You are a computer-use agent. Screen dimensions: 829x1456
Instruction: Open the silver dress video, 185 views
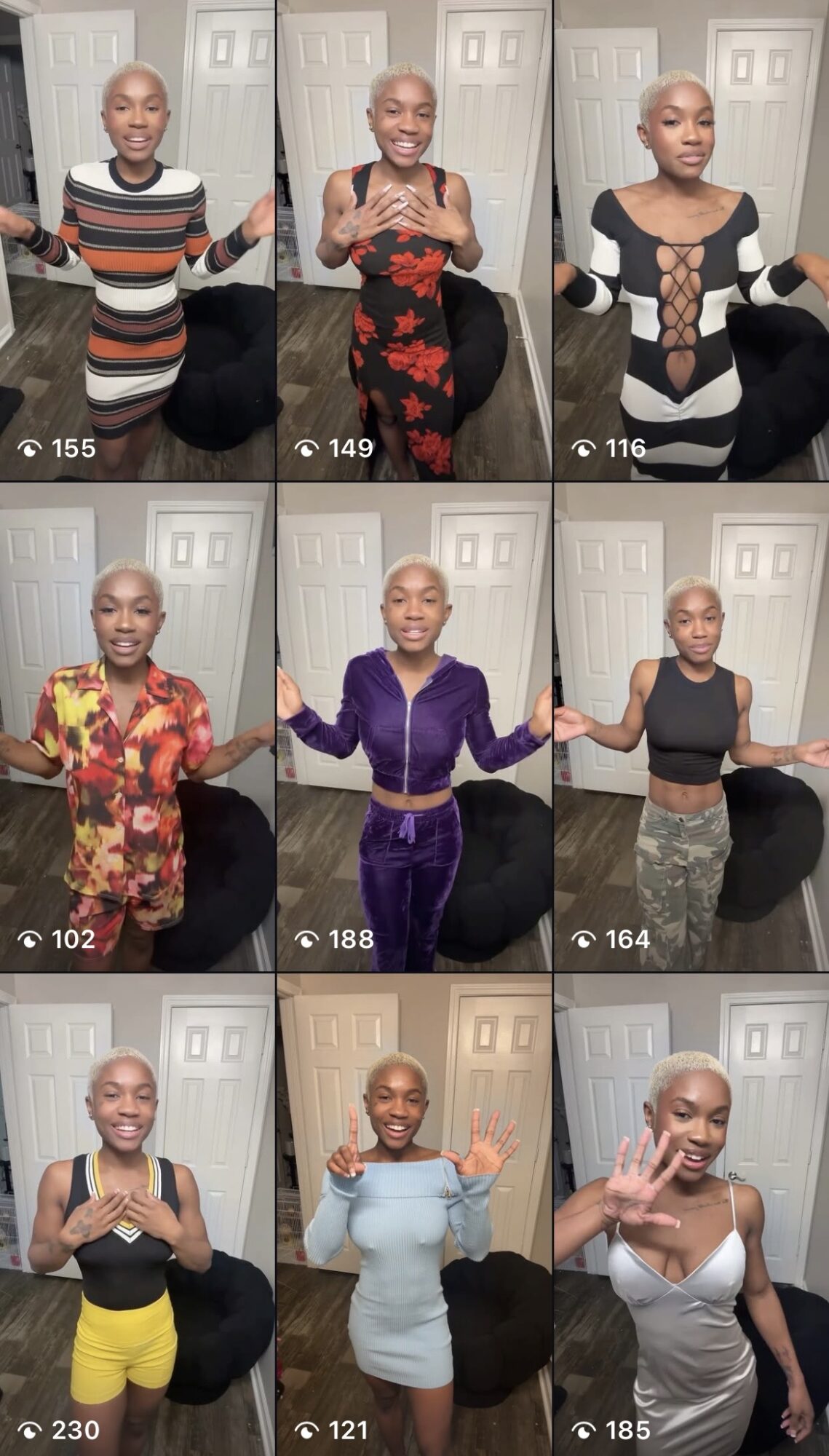691,1216
